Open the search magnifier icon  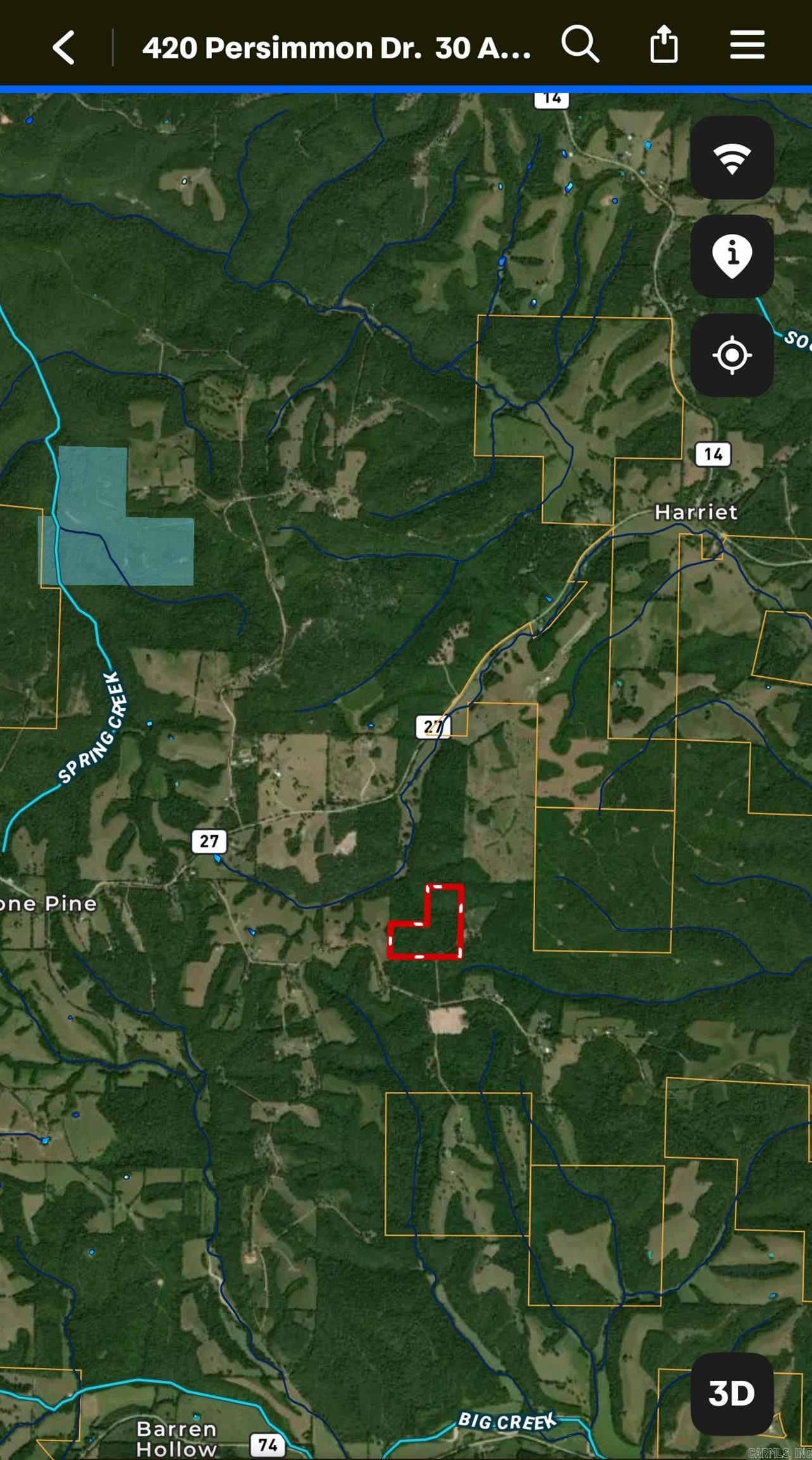tap(580, 44)
